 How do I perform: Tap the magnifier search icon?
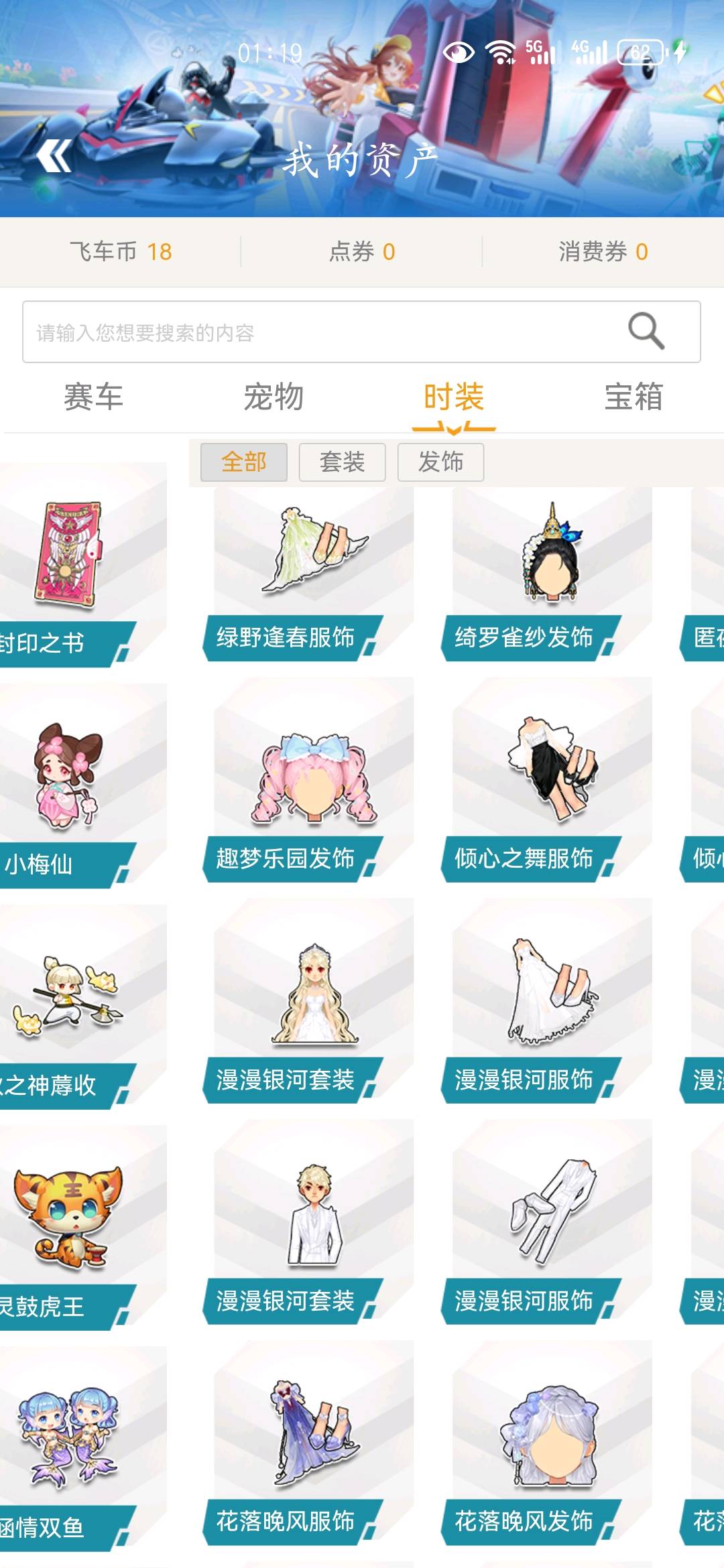tap(646, 331)
